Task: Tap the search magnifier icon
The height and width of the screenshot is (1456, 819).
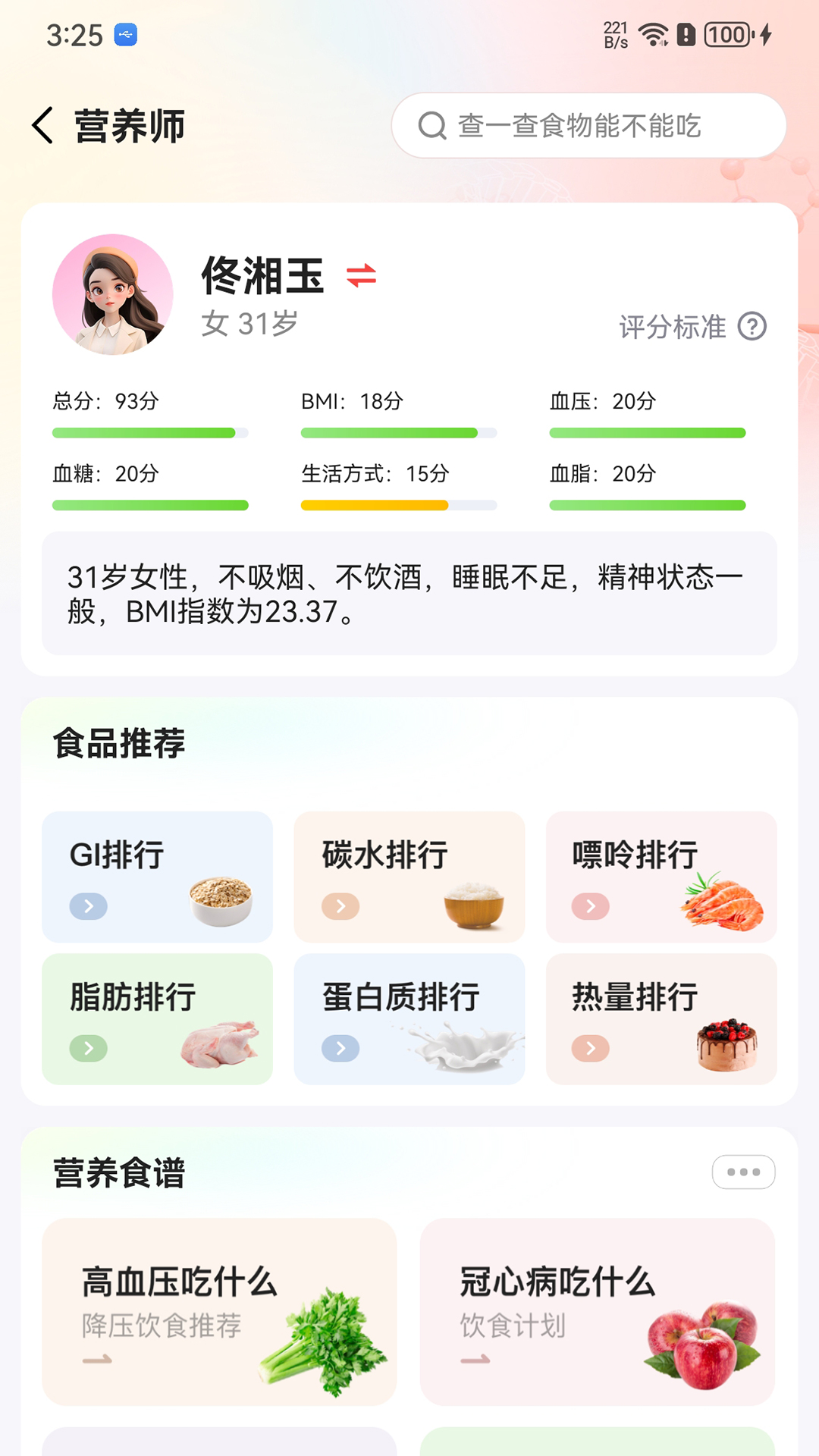Action: 432,125
